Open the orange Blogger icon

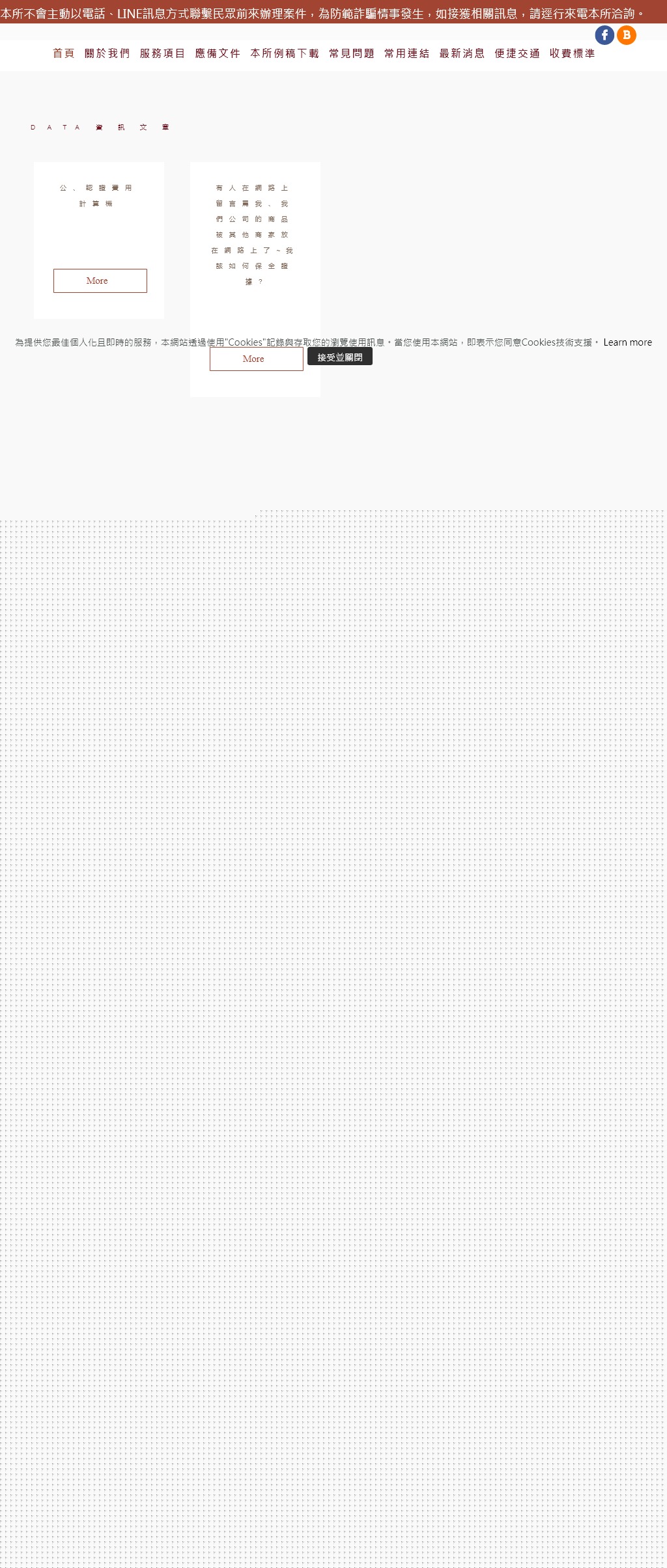click(627, 35)
